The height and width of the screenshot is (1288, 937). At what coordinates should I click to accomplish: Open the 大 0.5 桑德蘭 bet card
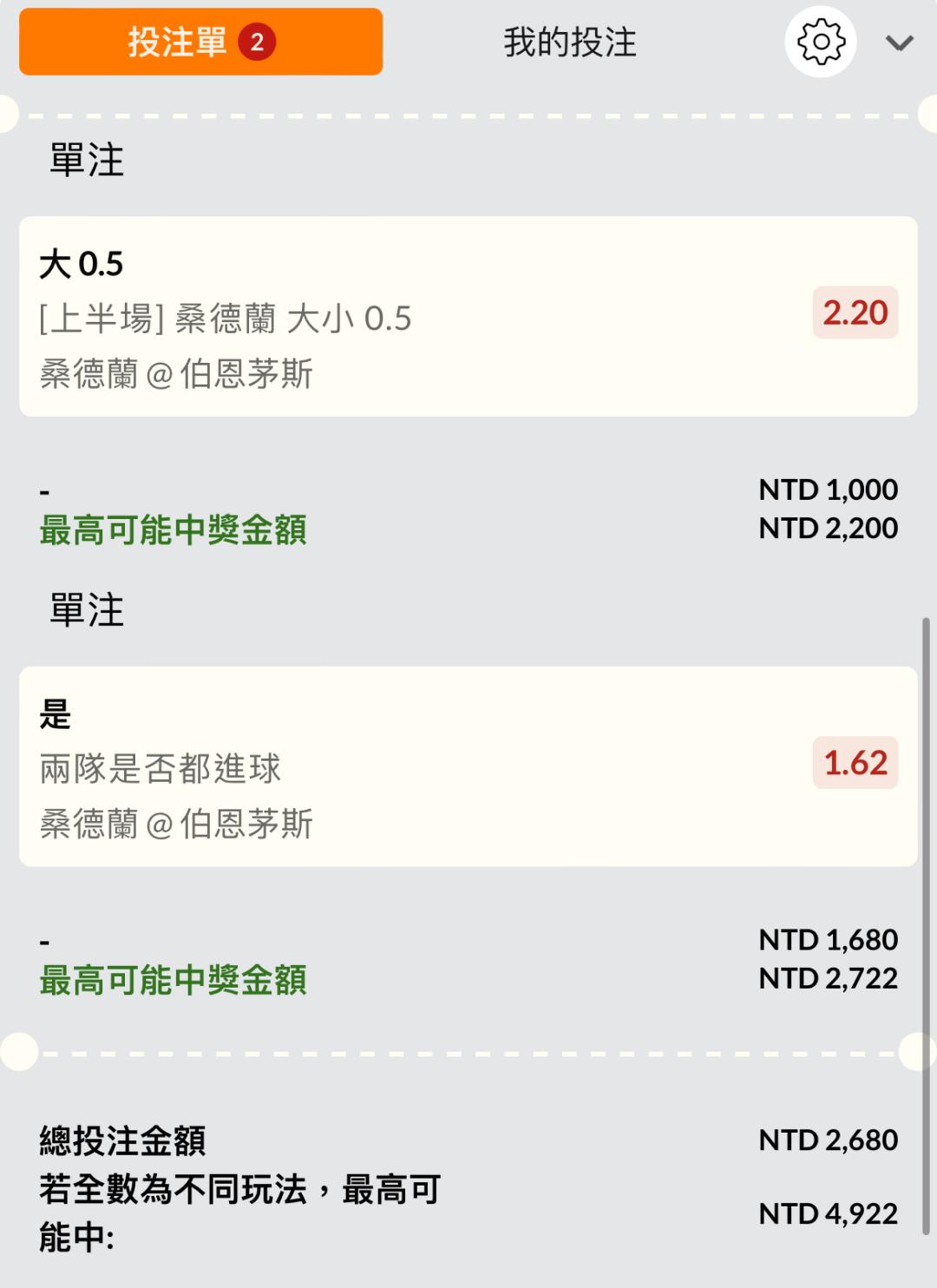point(468,317)
